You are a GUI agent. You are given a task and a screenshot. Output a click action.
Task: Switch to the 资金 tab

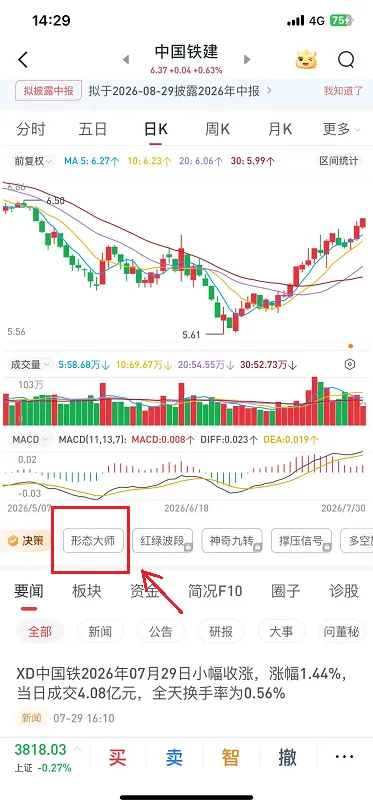pos(145,591)
